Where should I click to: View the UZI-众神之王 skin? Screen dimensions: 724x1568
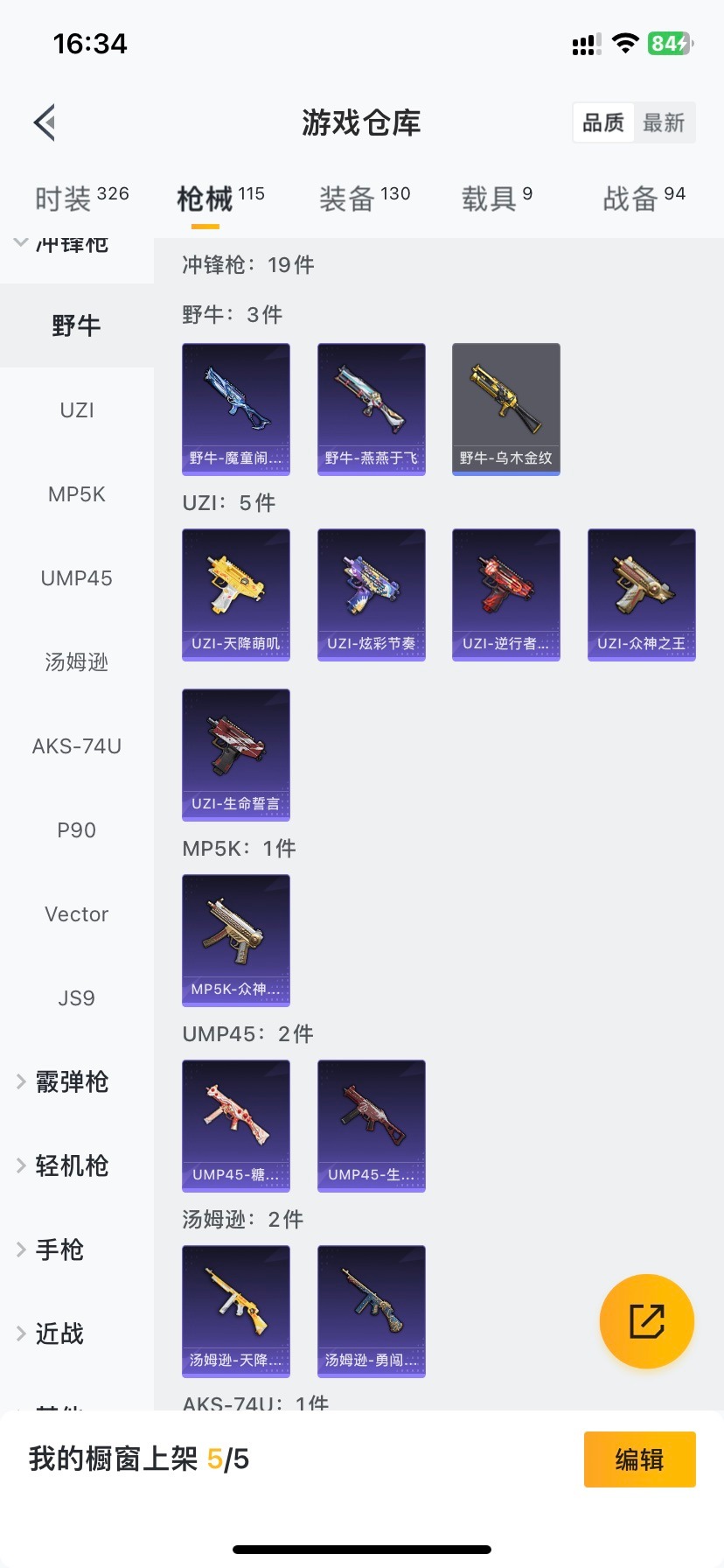click(641, 594)
